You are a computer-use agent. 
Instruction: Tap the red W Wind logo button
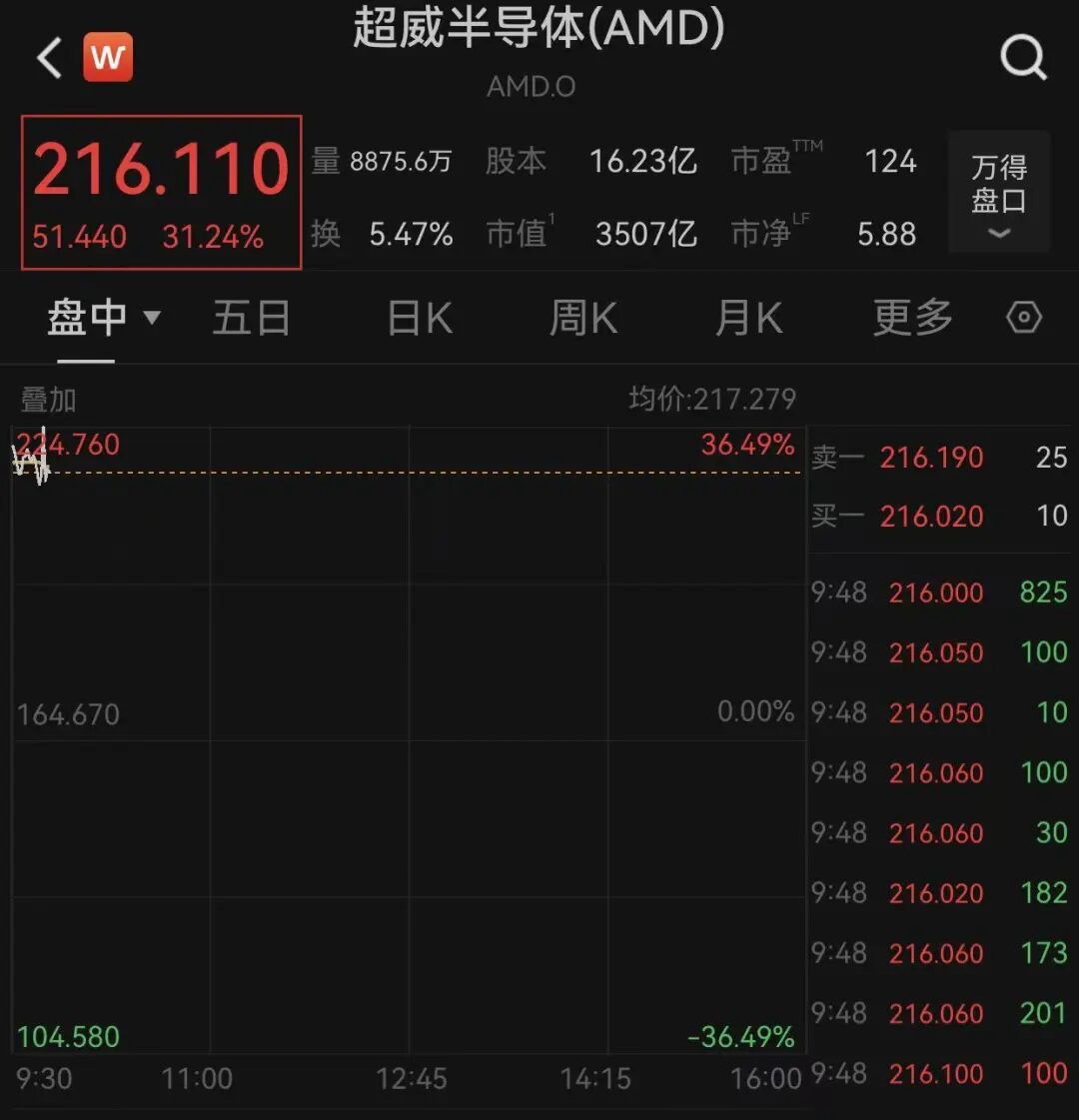tap(107, 58)
